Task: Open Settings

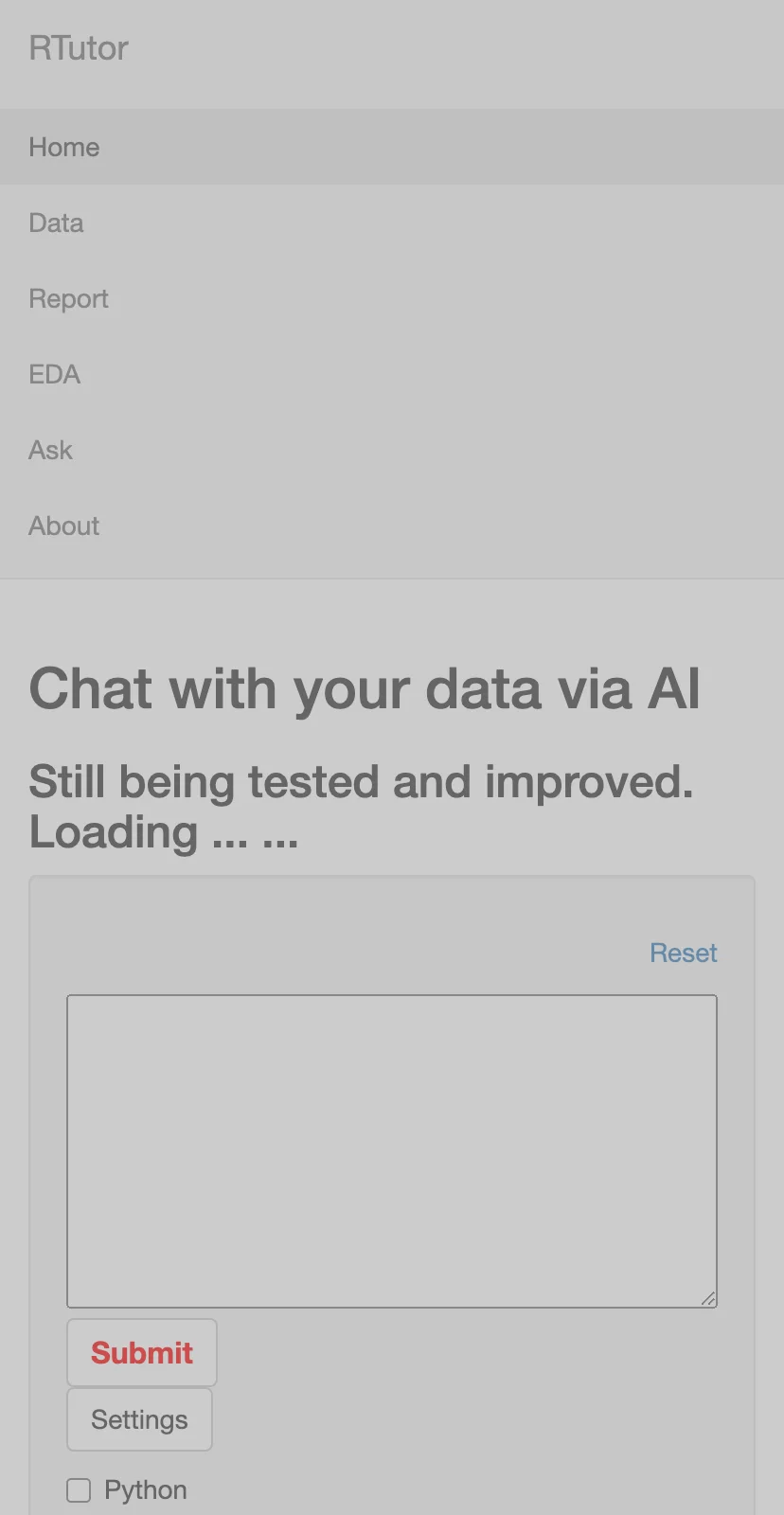Action: point(139,1419)
